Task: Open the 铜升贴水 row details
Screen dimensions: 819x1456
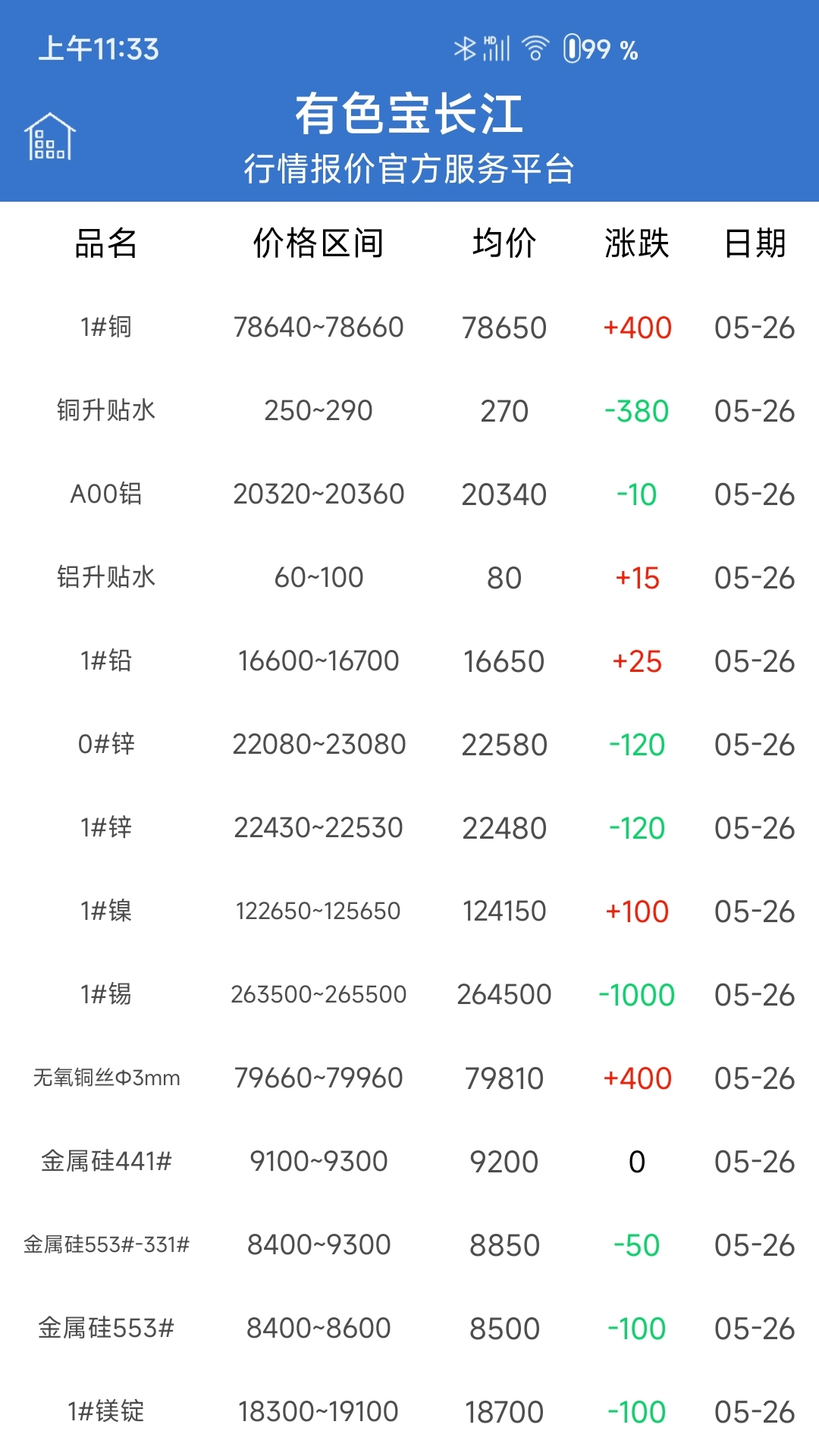Action: click(409, 411)
